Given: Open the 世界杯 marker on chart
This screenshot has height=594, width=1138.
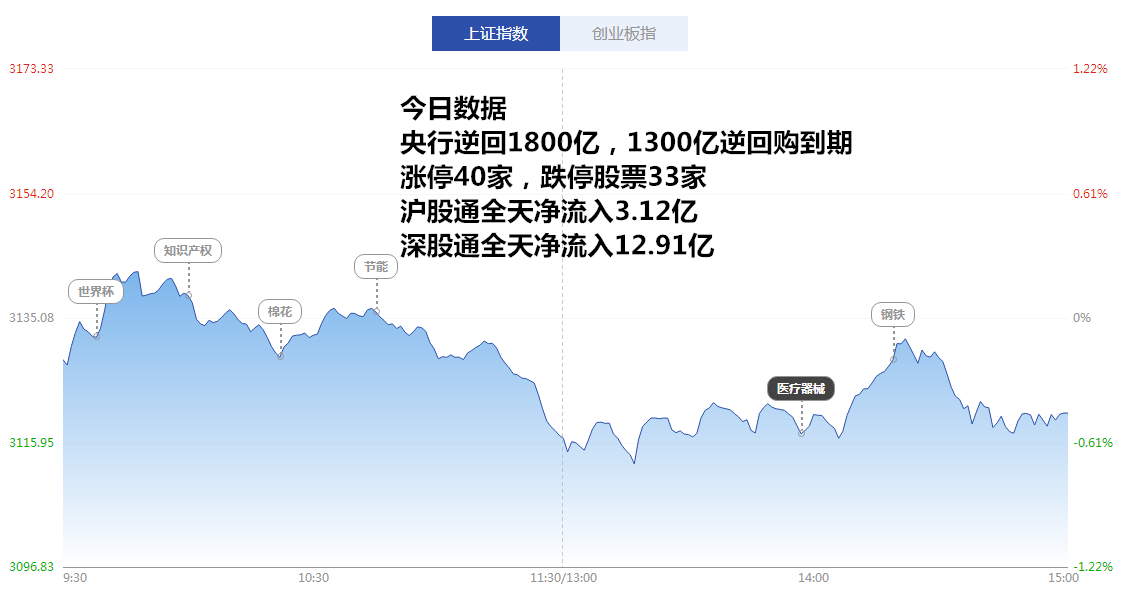Looking at the screenshot, I should coord(96,292).
